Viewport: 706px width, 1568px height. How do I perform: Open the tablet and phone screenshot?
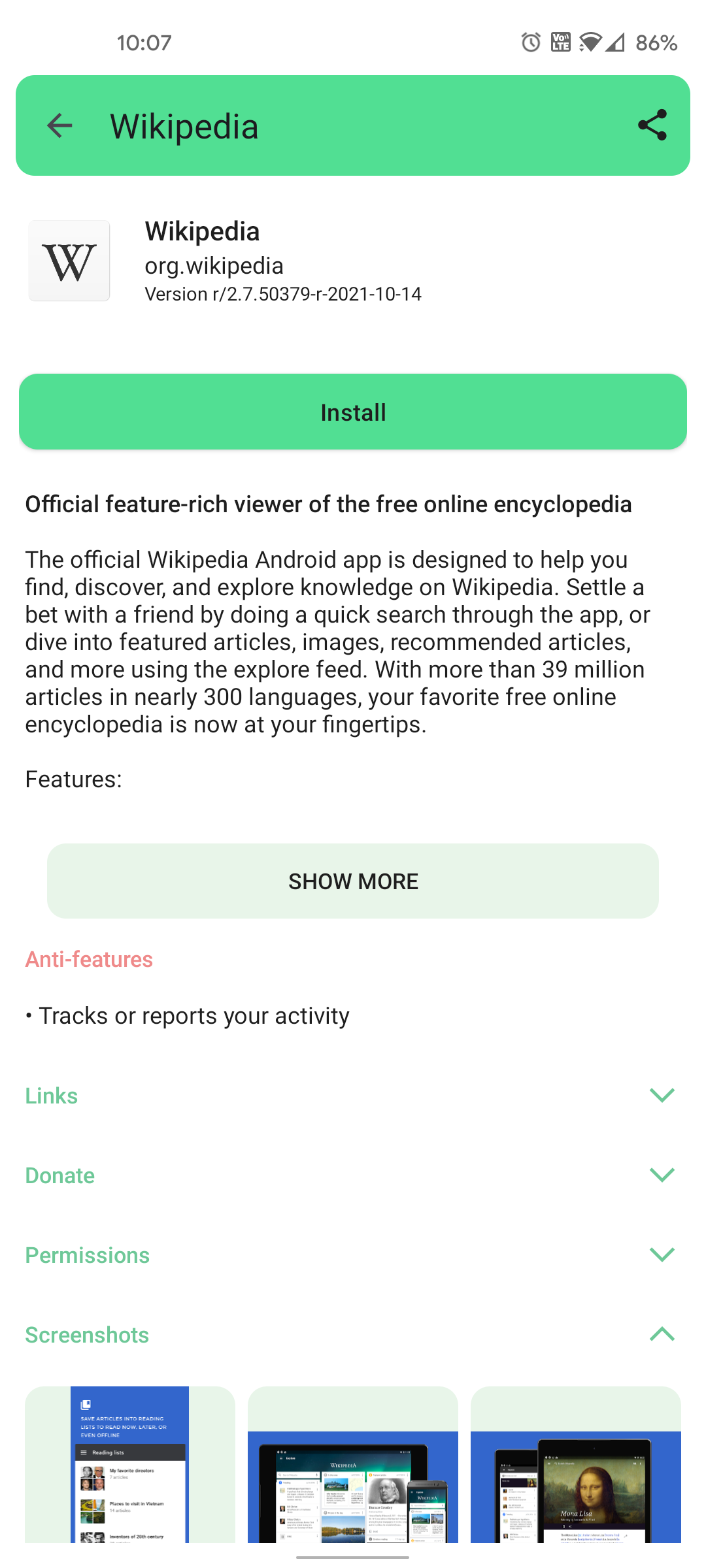click(x=353, y=1464)
